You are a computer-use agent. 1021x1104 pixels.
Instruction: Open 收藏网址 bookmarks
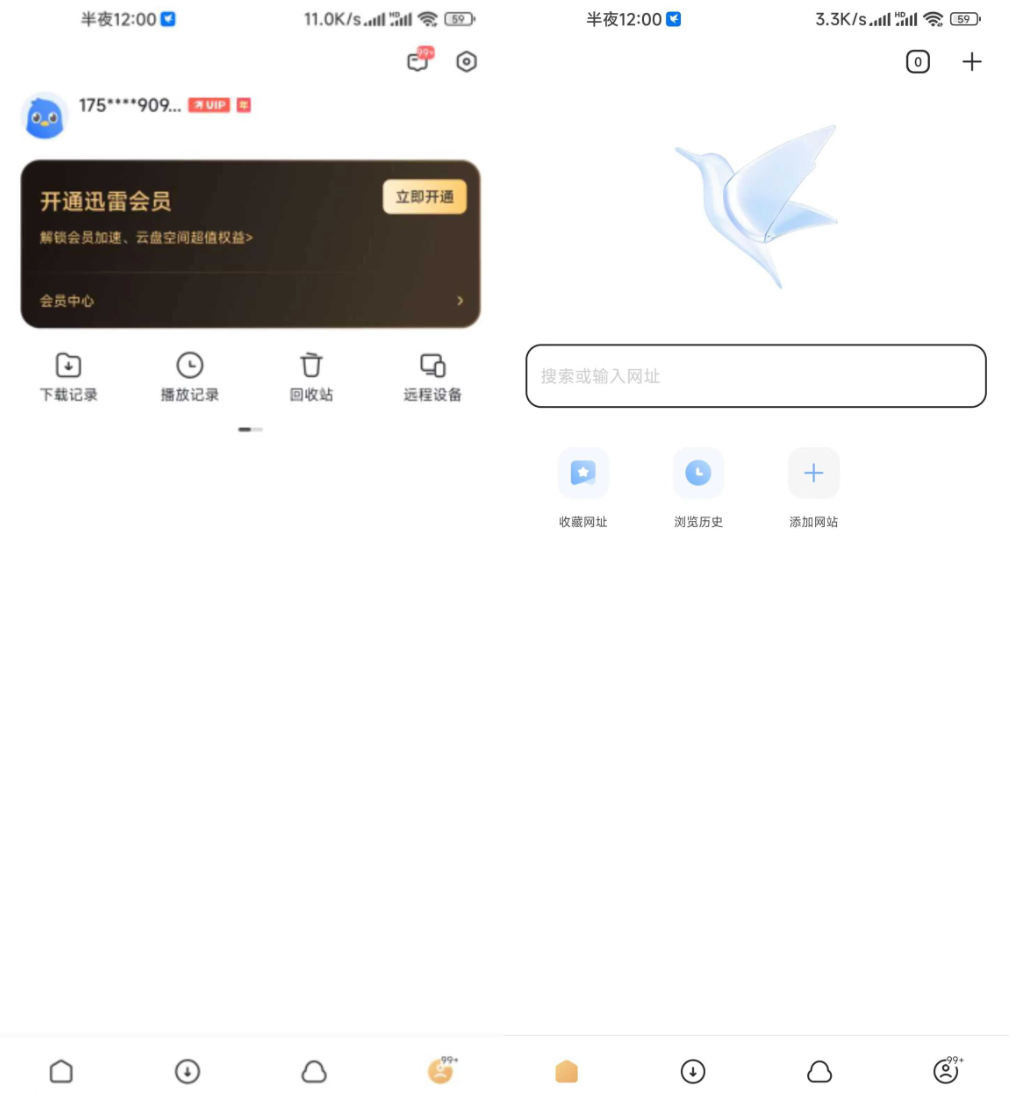coord(583,486)
